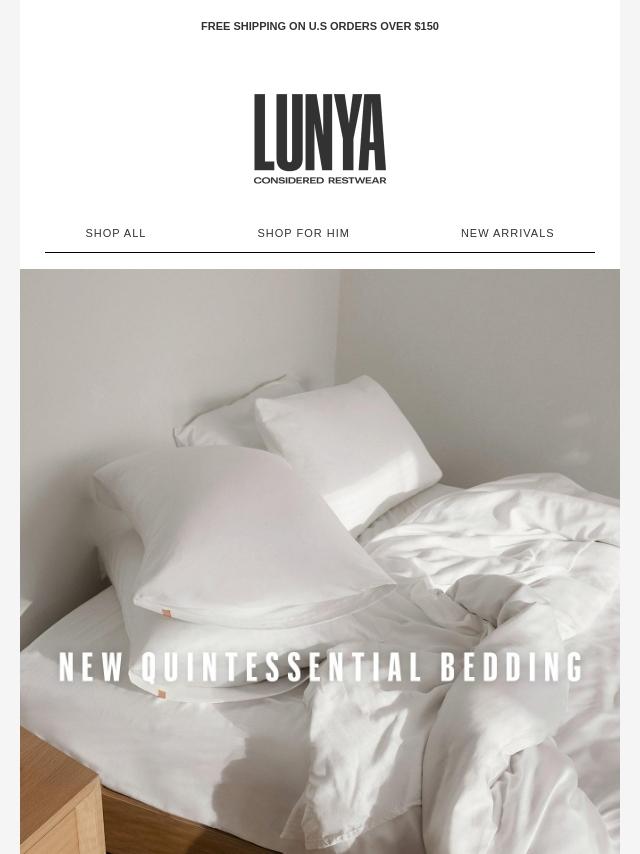The height and width of the screenshot is (854, 640).
Task: Go to SHOP FOR HIM
Action: [303, 233]
